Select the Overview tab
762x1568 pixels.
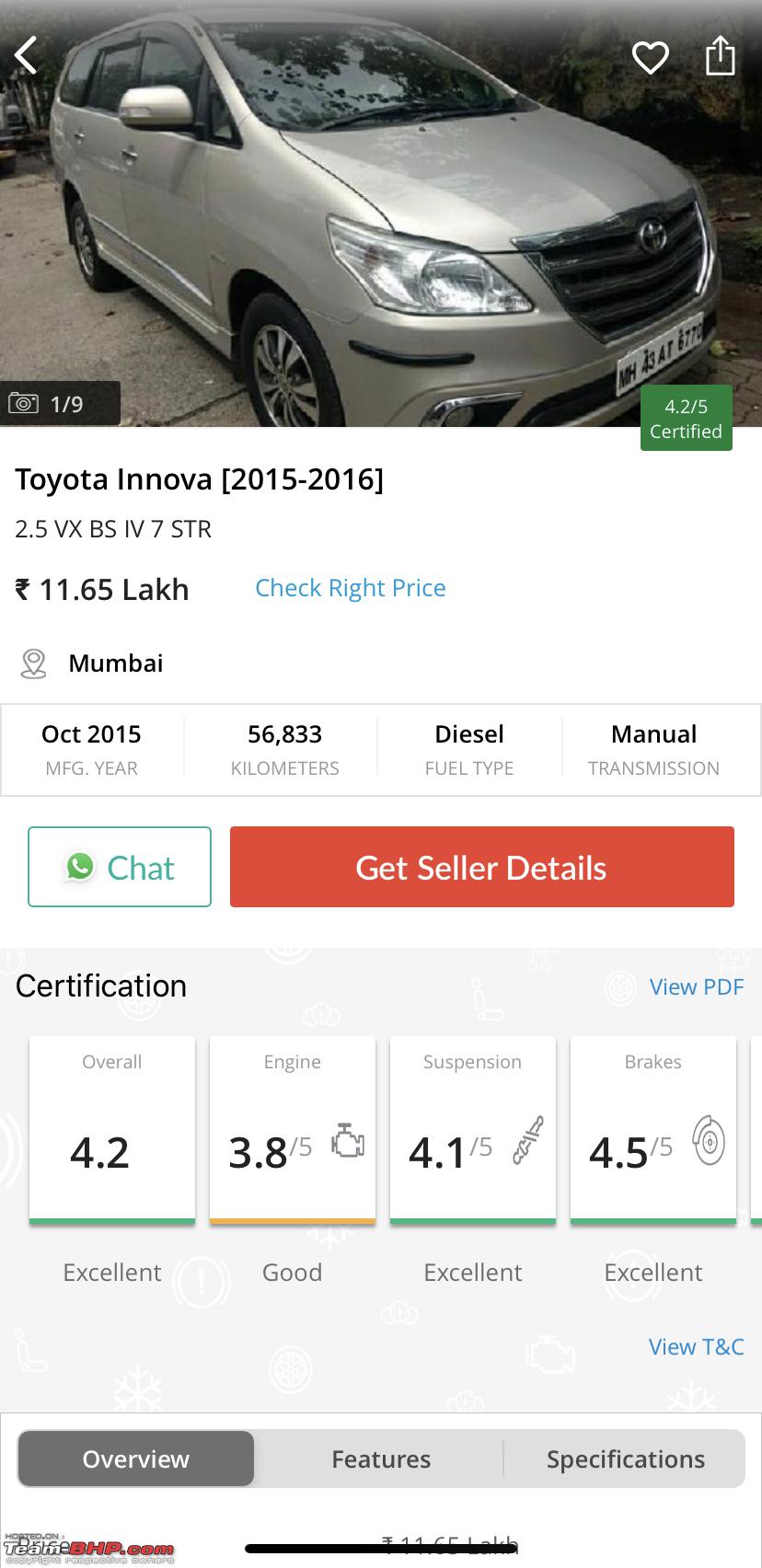coord(136,1458)
